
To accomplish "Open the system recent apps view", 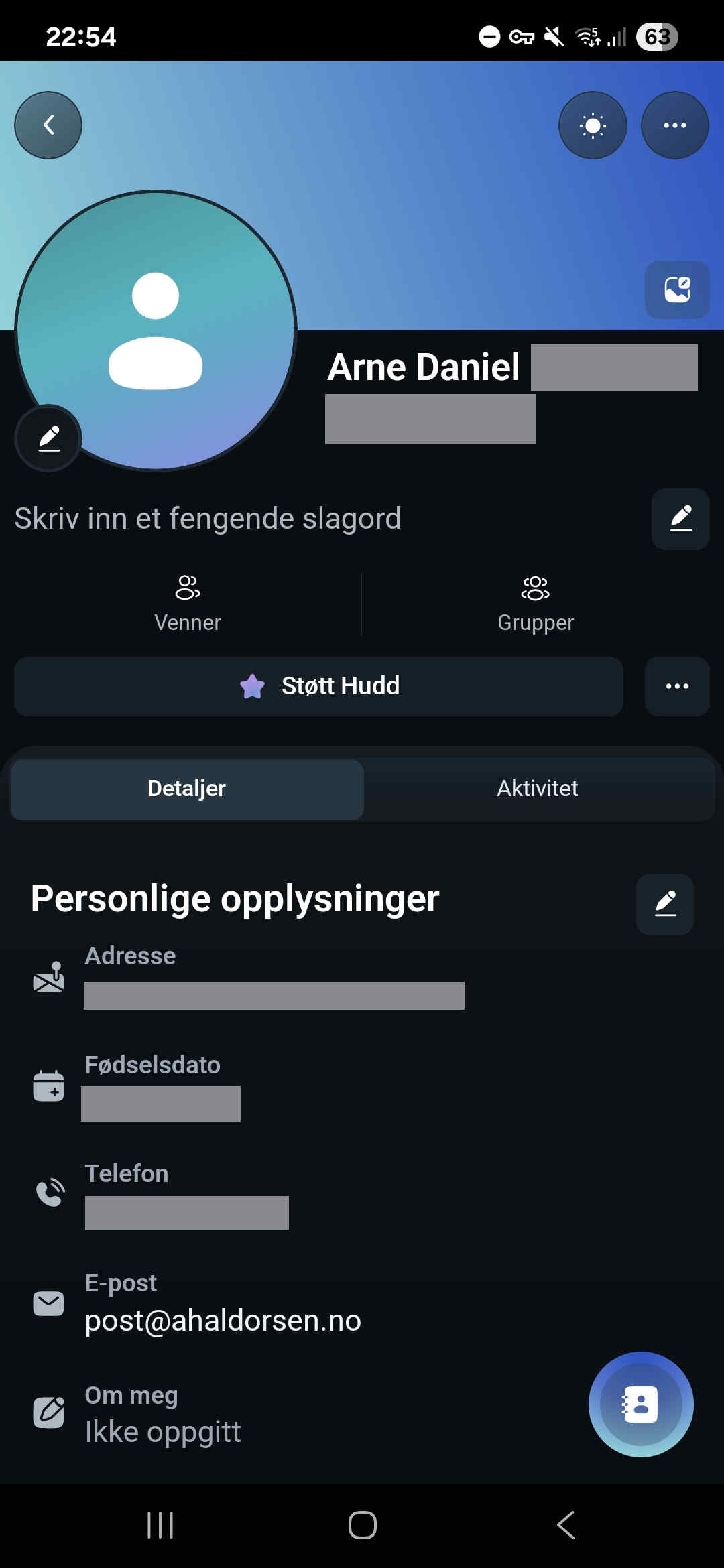I will (x=160, y=1525).
